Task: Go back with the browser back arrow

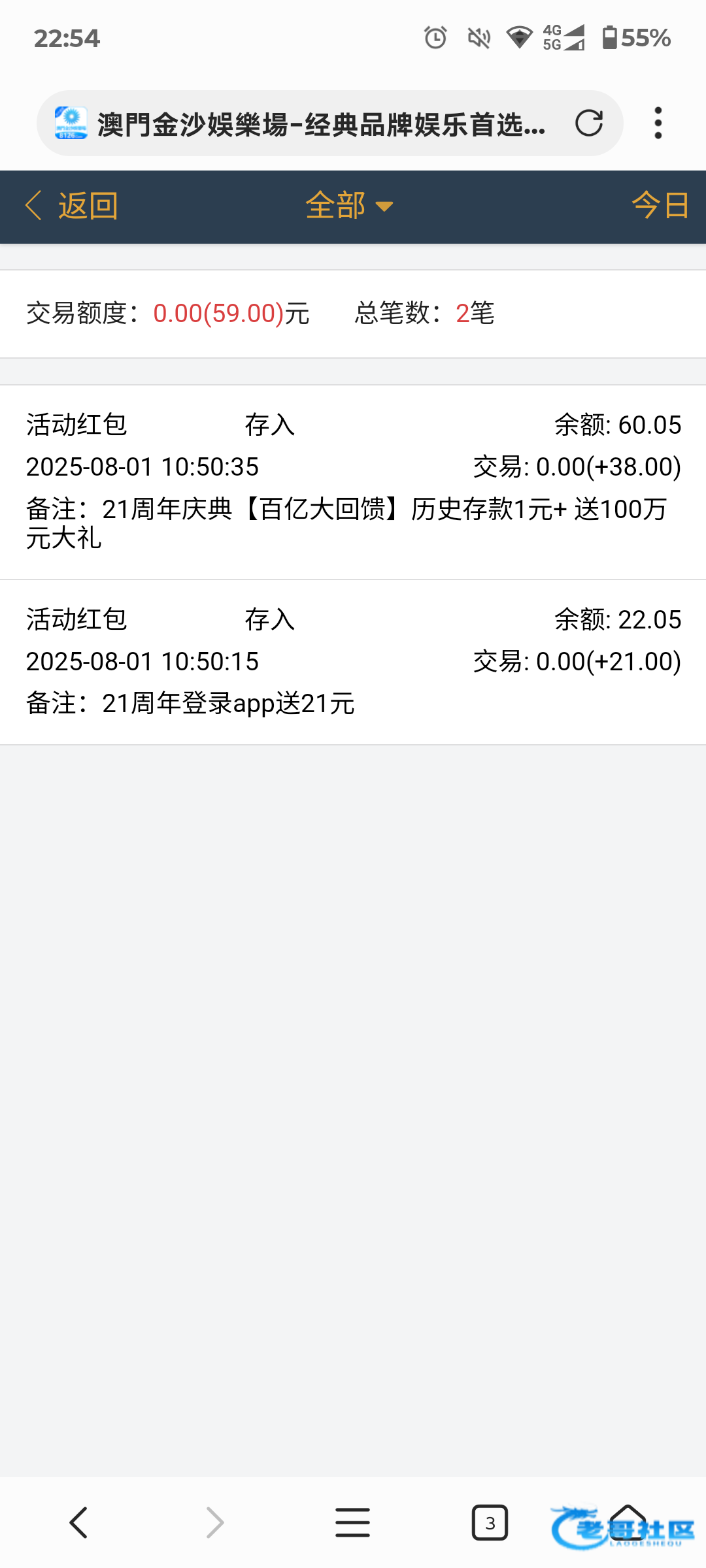Action: coord(78,1522)
